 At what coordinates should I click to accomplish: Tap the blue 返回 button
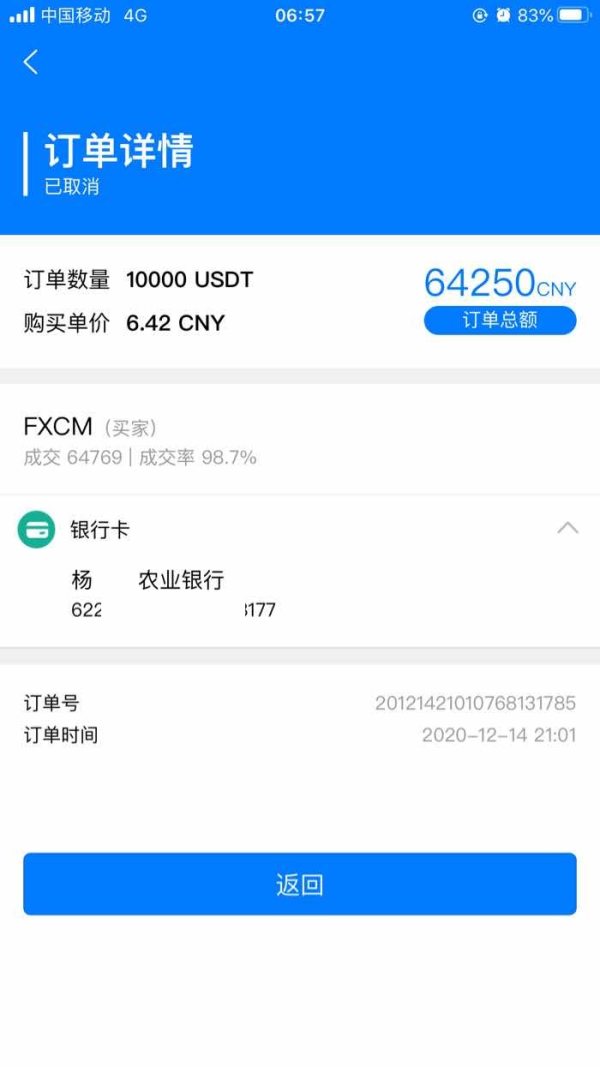pos(300,884)
